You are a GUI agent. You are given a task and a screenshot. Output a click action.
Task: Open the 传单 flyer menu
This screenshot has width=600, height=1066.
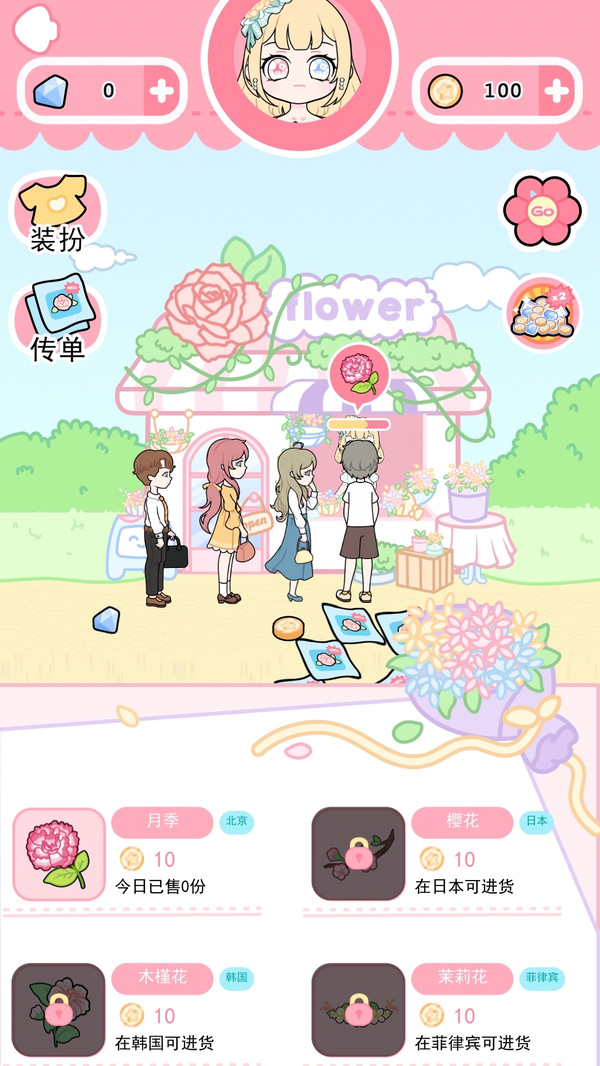57,320
